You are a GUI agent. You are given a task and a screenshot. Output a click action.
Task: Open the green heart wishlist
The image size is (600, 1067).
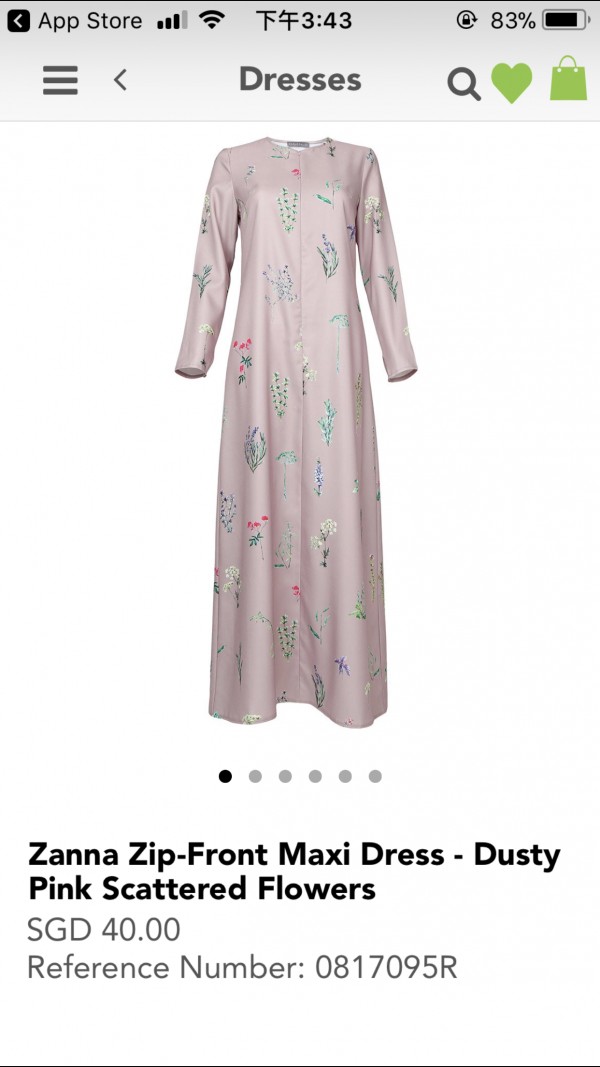point(512,82)
